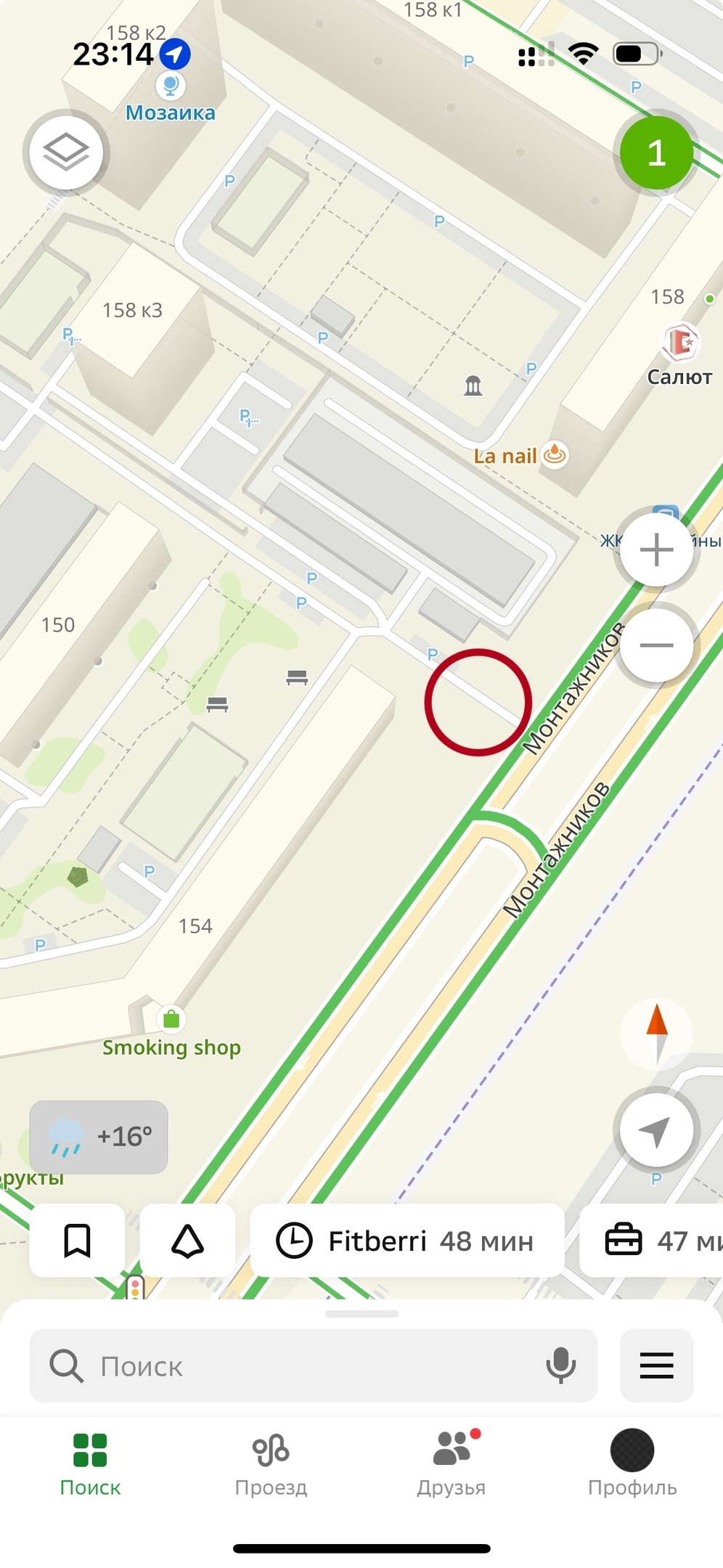Open the hamburger menu next to search
Screen dimensions: 723x1568
pyautogui.click(x=656, y=1366)
